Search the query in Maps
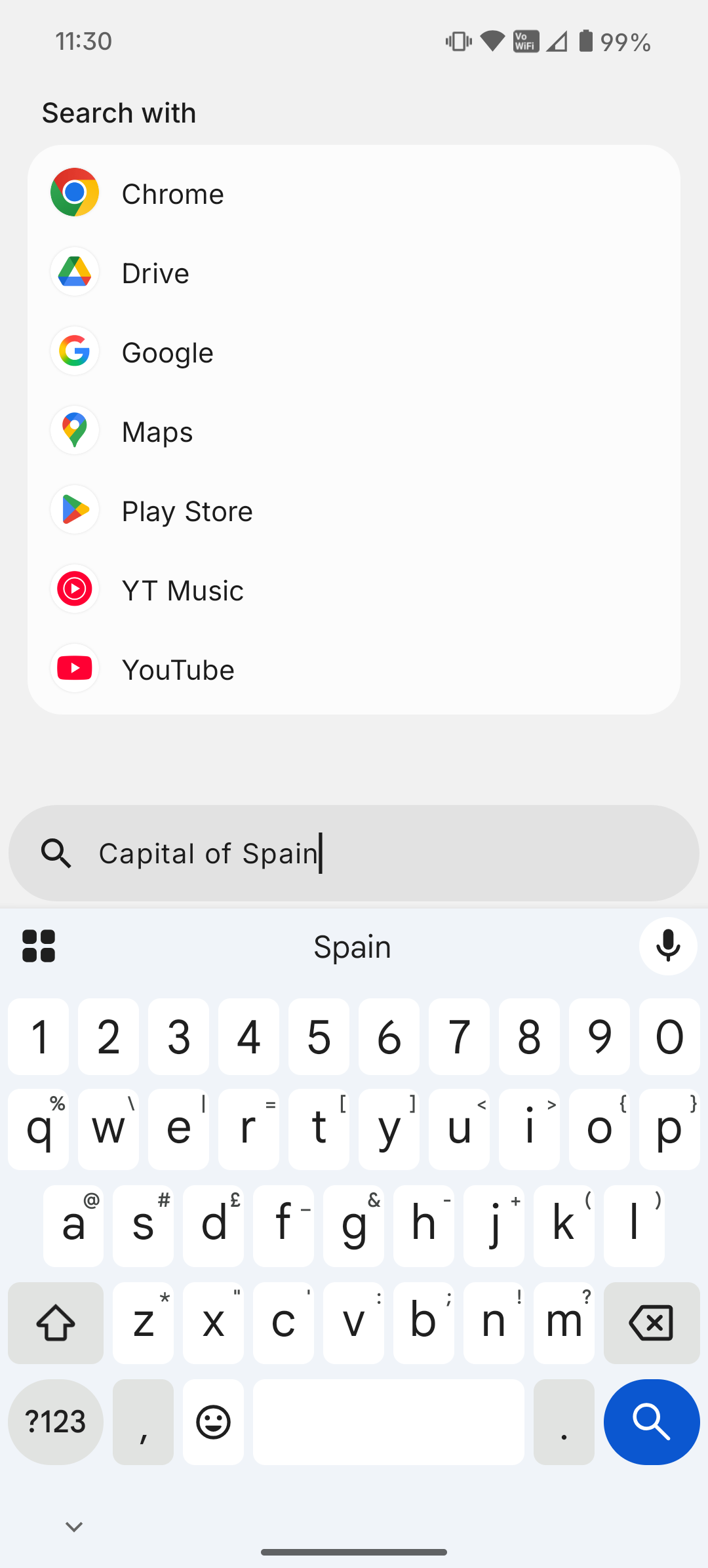The width and height of the screenshot is (708, 1568). pyautogui.click(x=157, y=431)
